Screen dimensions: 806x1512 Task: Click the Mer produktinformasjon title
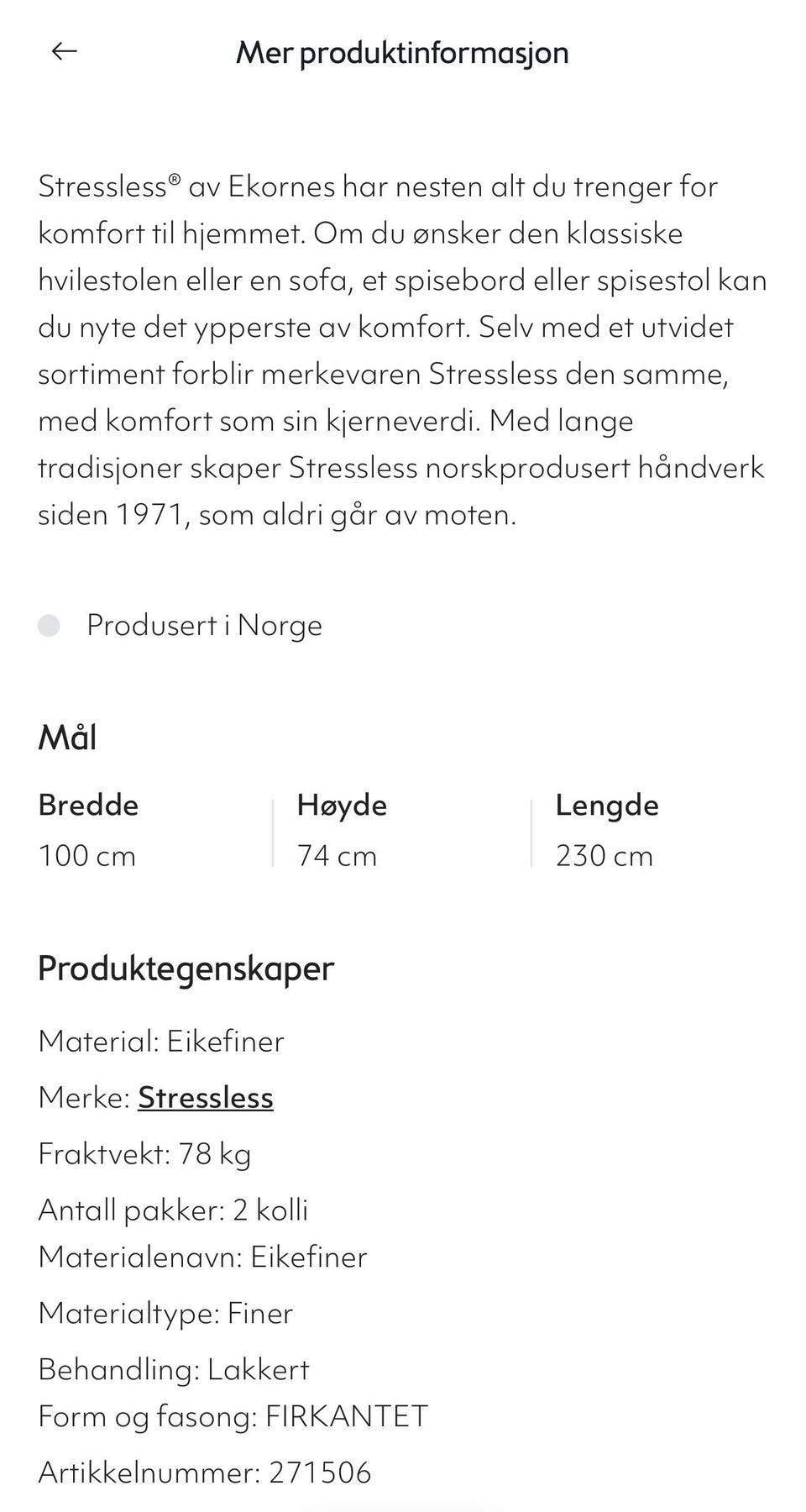pyautogui.click(x=402, y=54)
